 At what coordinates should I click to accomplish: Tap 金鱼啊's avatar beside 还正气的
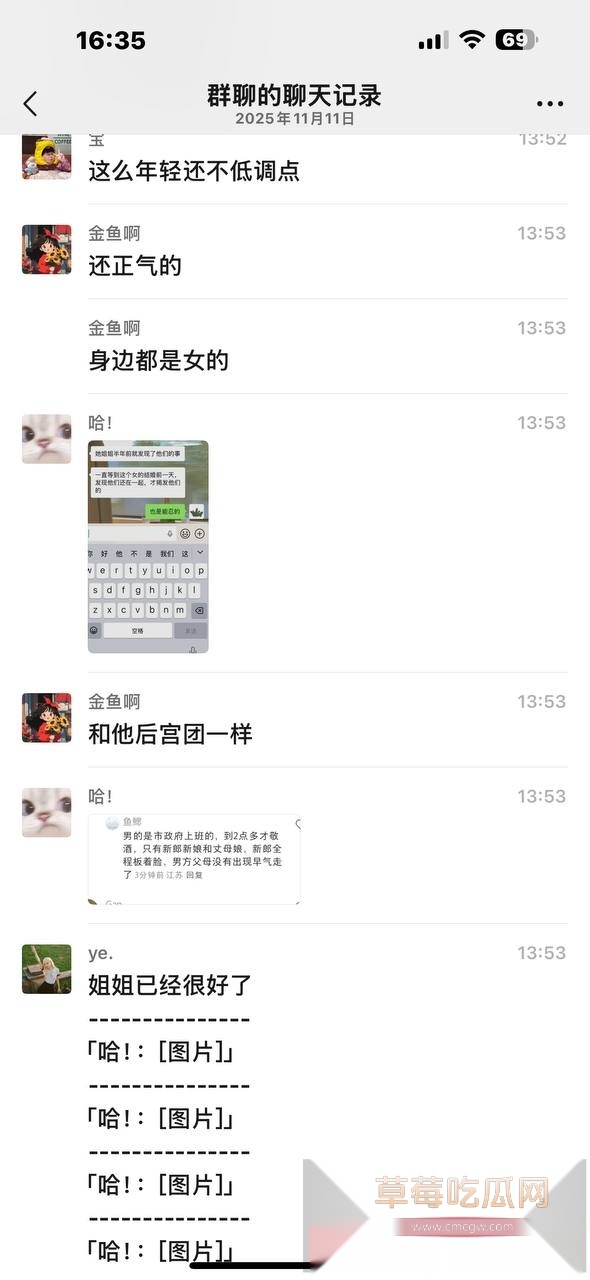pos(47,250)
